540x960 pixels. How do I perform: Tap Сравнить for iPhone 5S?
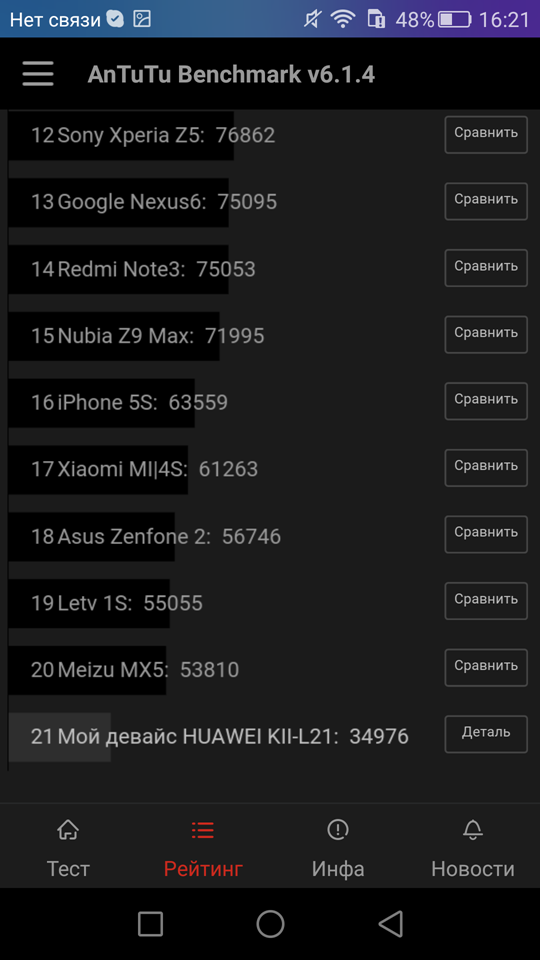(486, 401)
